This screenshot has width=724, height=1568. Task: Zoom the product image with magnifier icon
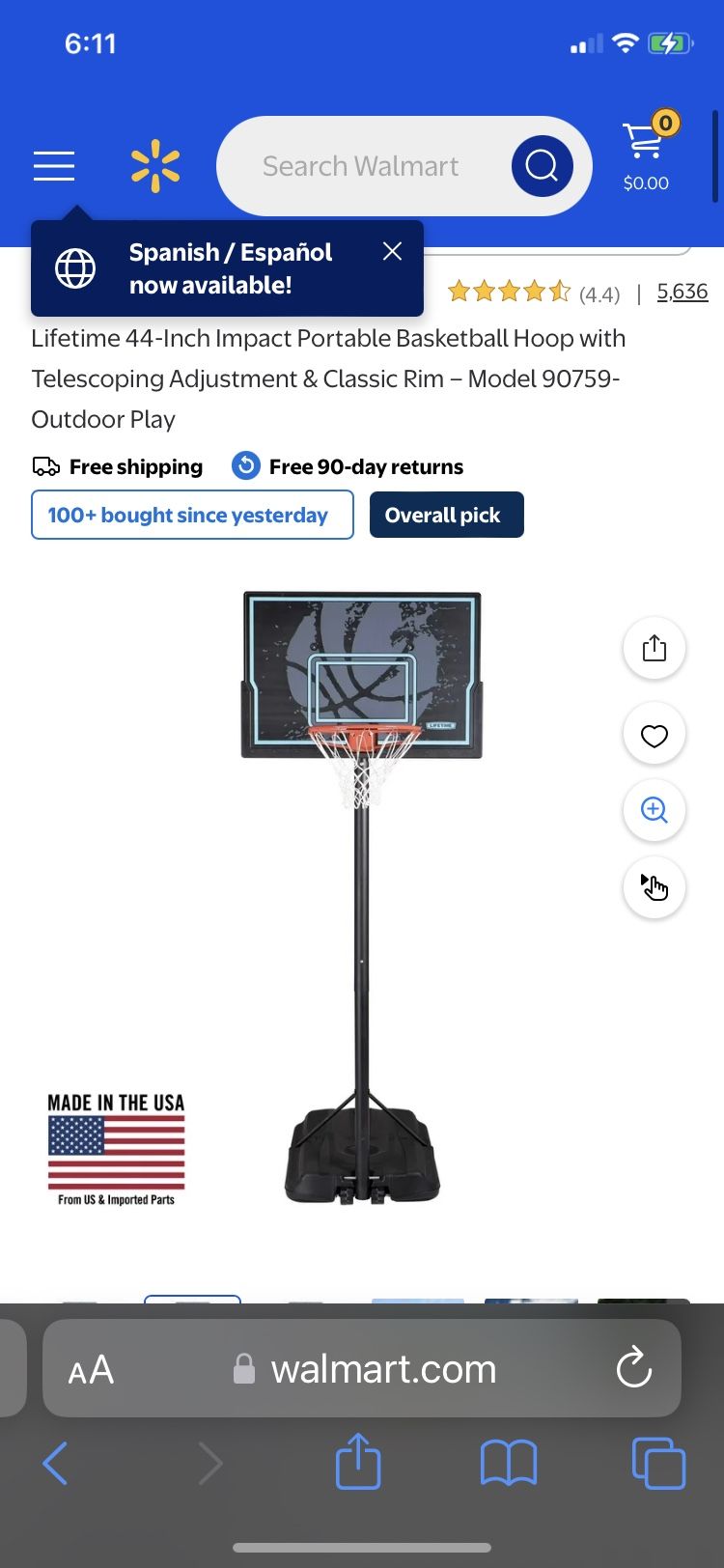click(x=654, y=811)
